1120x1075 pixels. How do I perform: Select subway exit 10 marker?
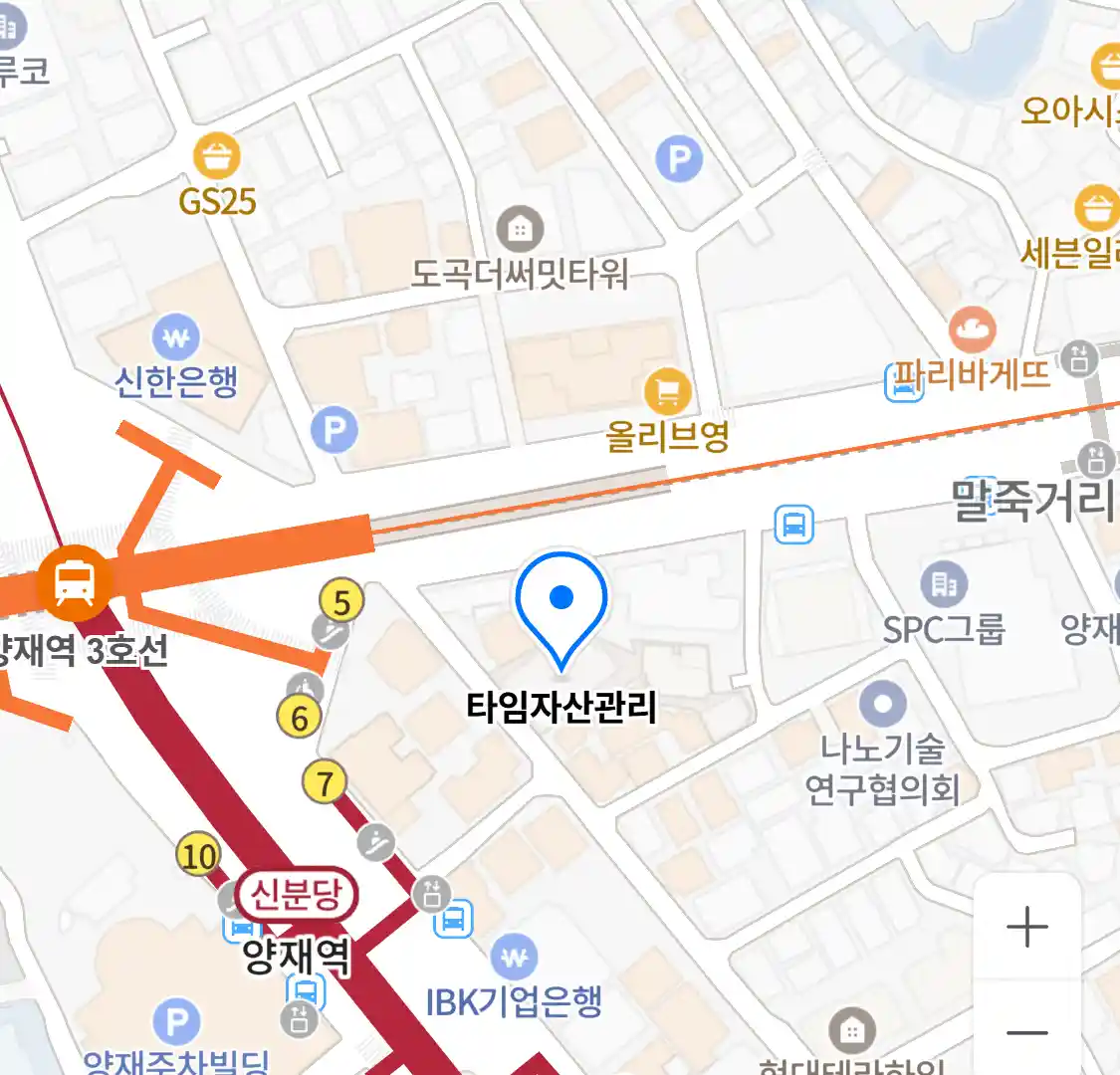point(198,856)
